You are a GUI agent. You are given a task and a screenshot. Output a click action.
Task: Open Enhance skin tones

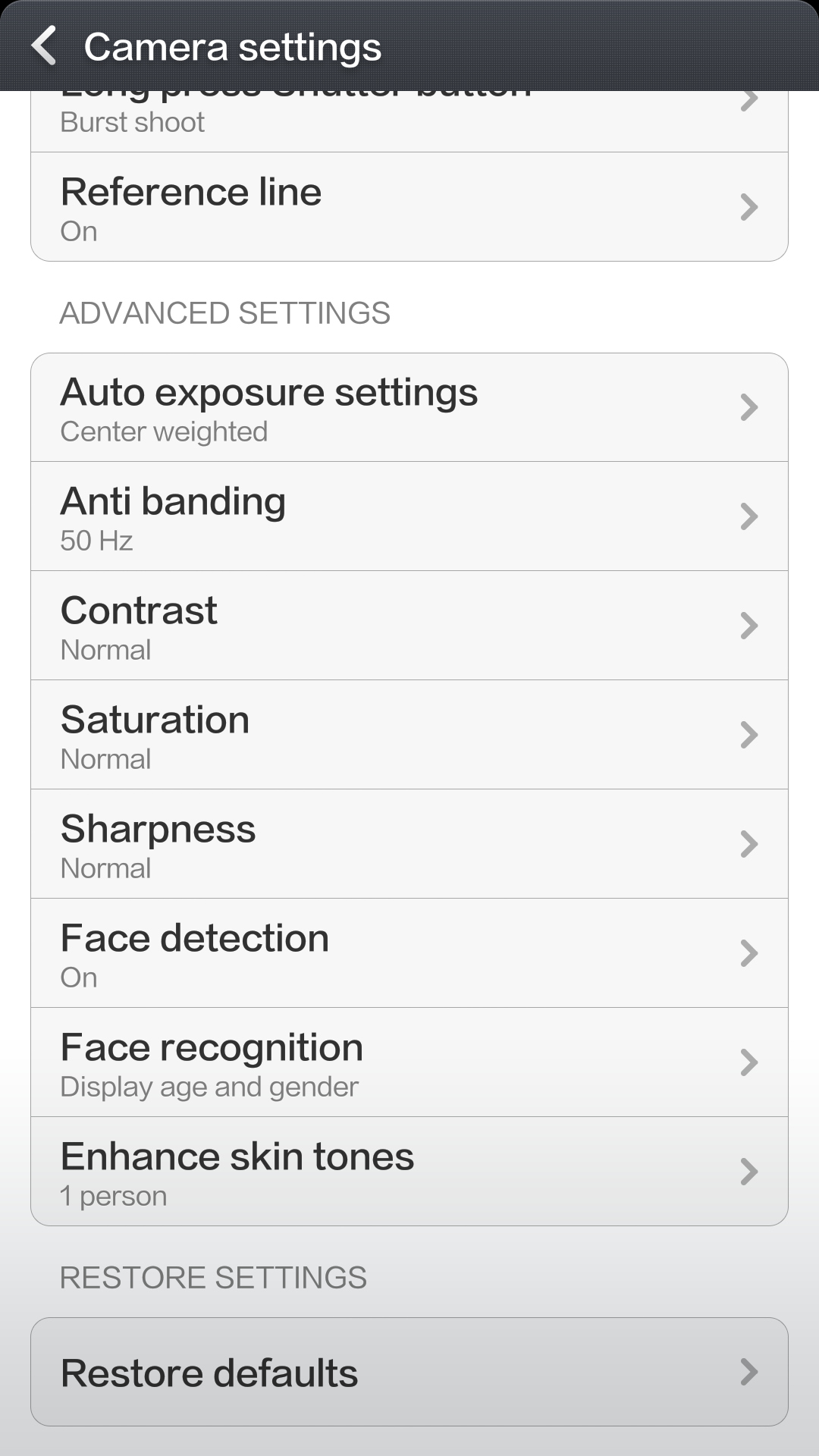(x=409, y=1172)
